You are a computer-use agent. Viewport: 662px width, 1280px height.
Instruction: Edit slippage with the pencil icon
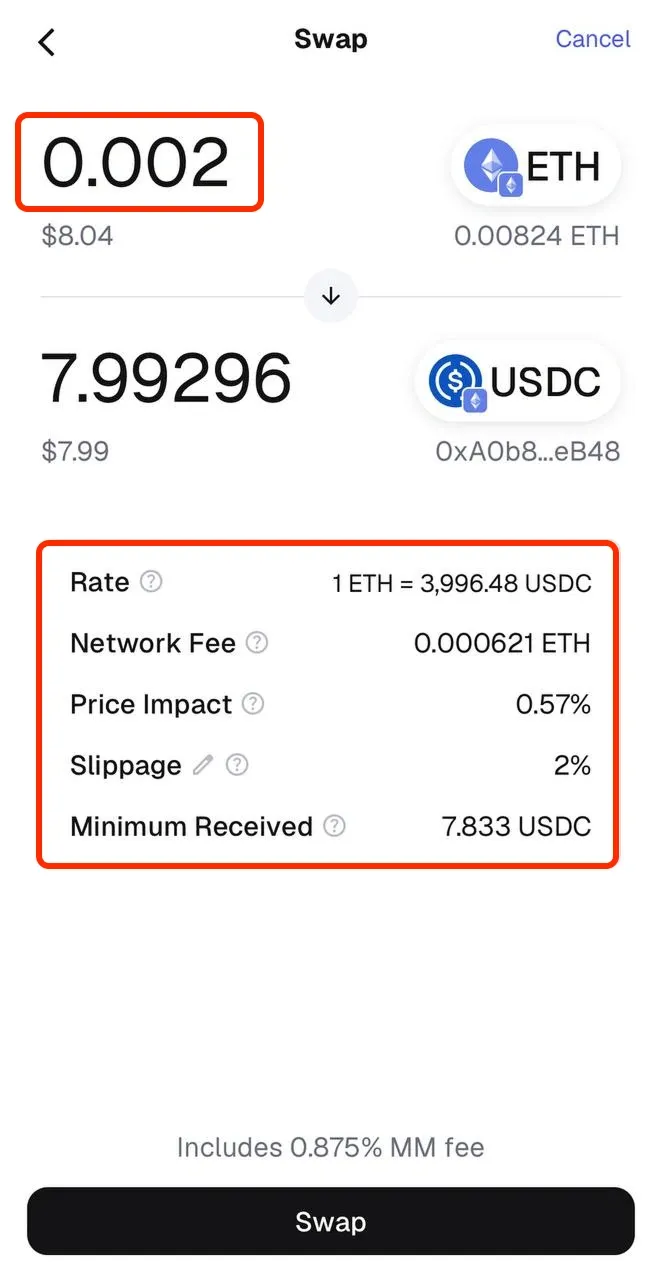203,766
